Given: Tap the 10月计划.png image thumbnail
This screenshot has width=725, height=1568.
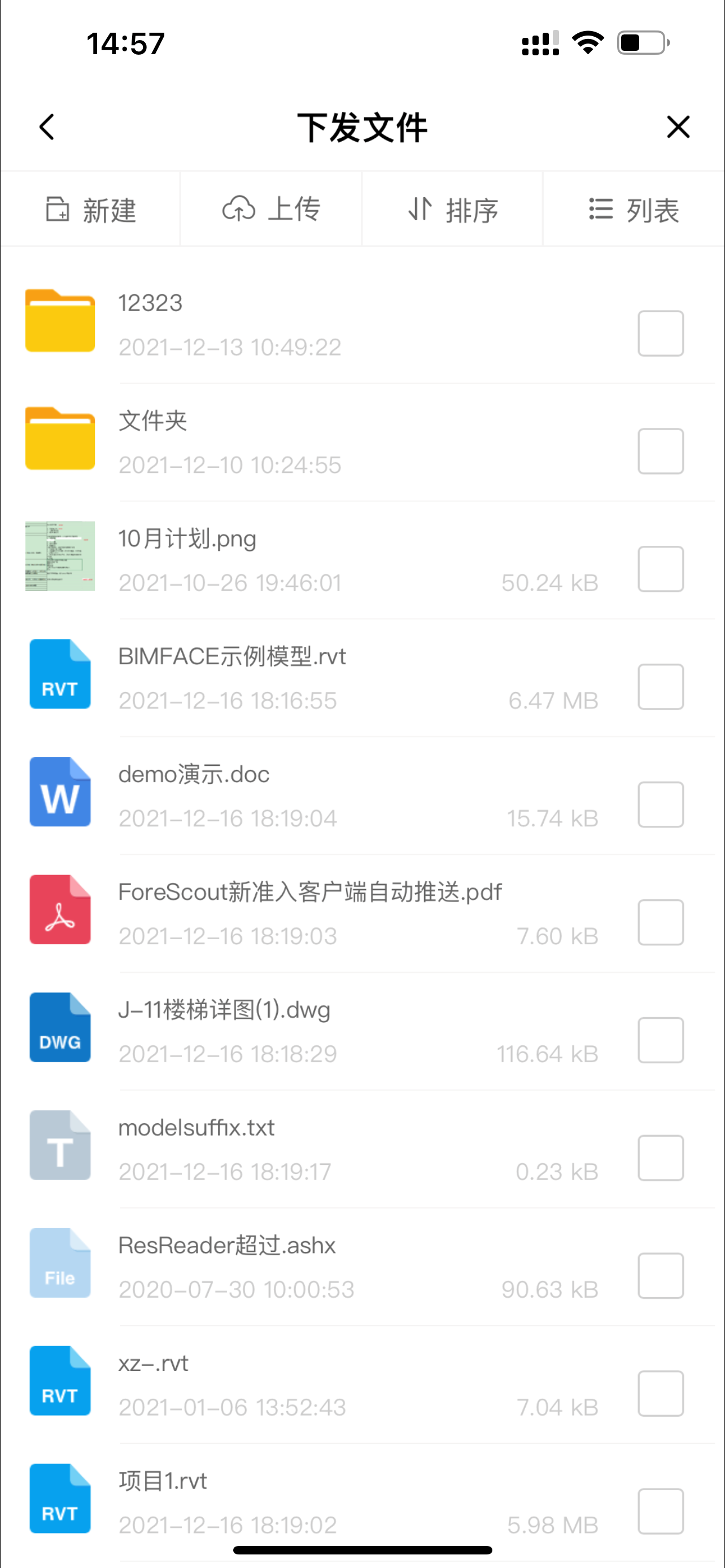Looking at the screenshot, I should pos(60,557).
